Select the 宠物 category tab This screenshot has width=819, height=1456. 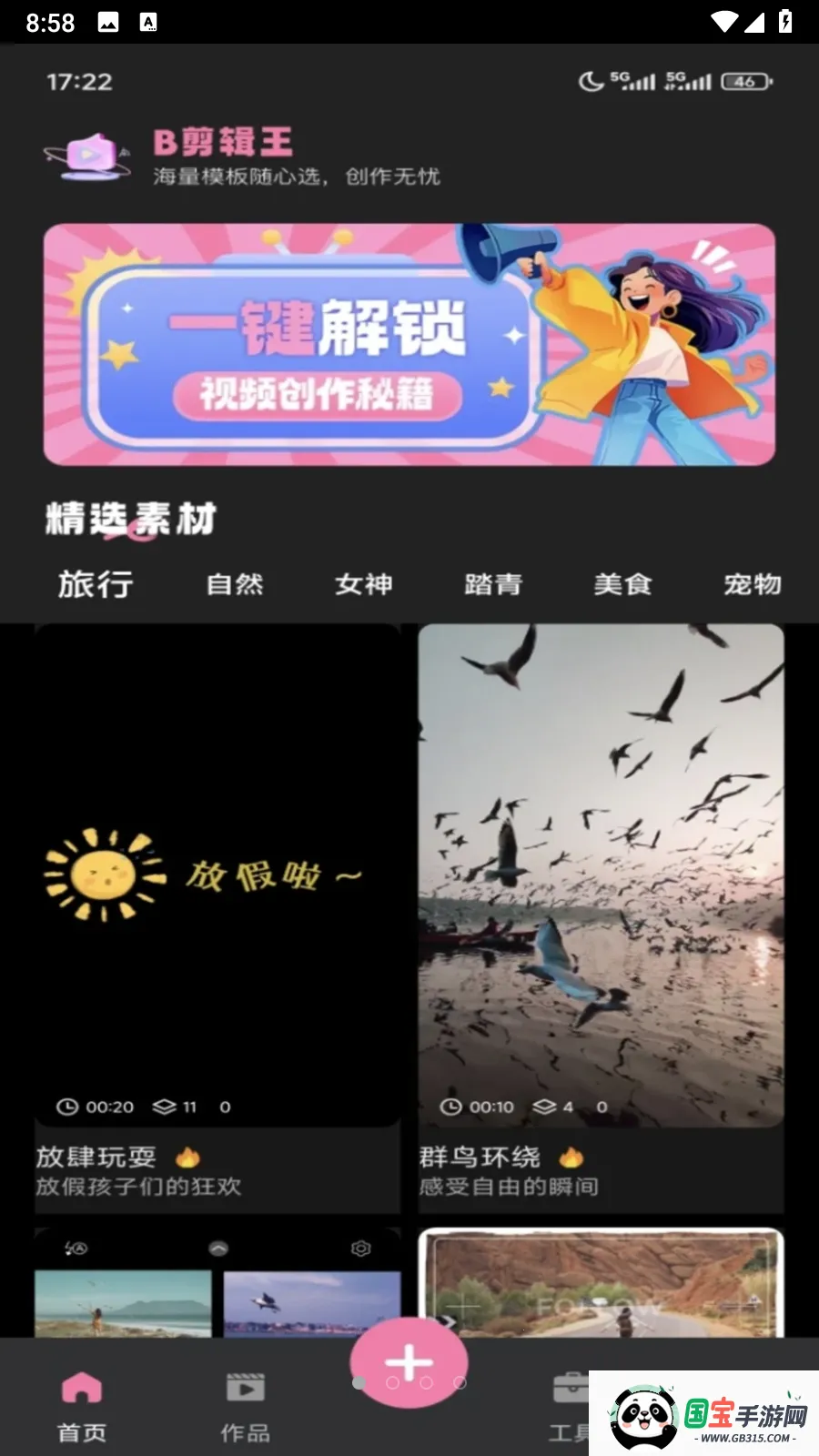tap(753, 585)
